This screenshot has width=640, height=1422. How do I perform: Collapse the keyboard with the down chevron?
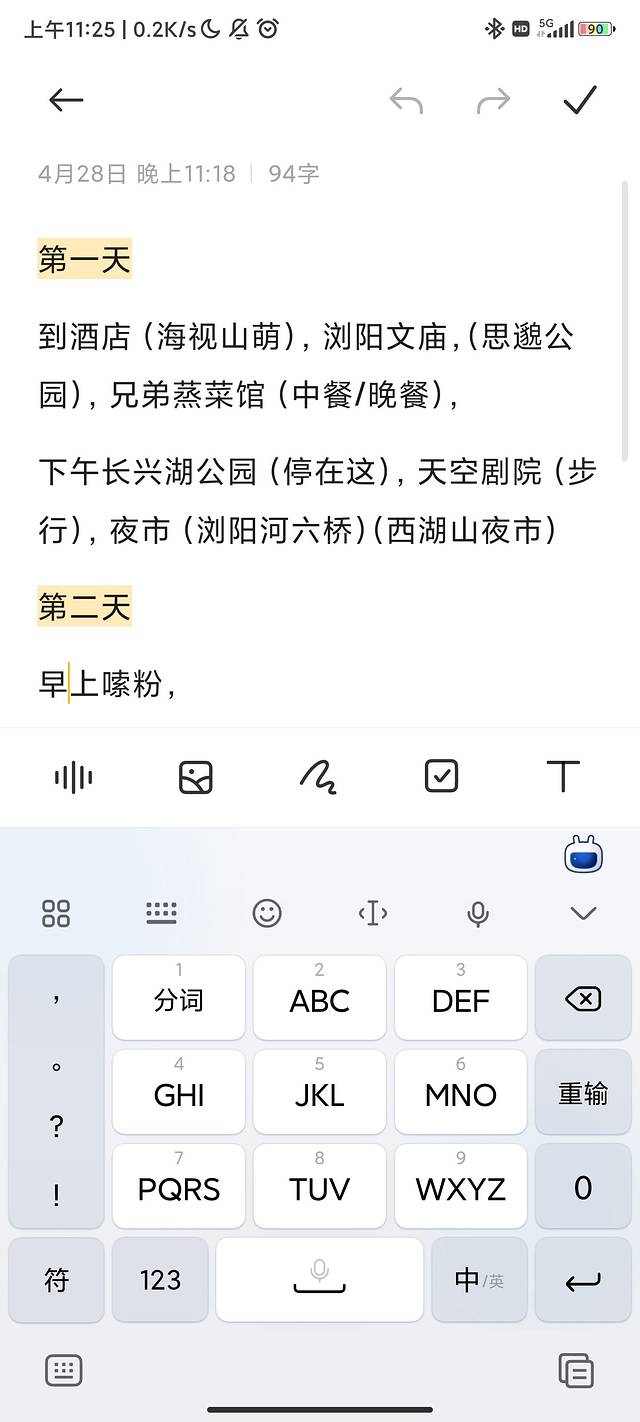(583, 913)
